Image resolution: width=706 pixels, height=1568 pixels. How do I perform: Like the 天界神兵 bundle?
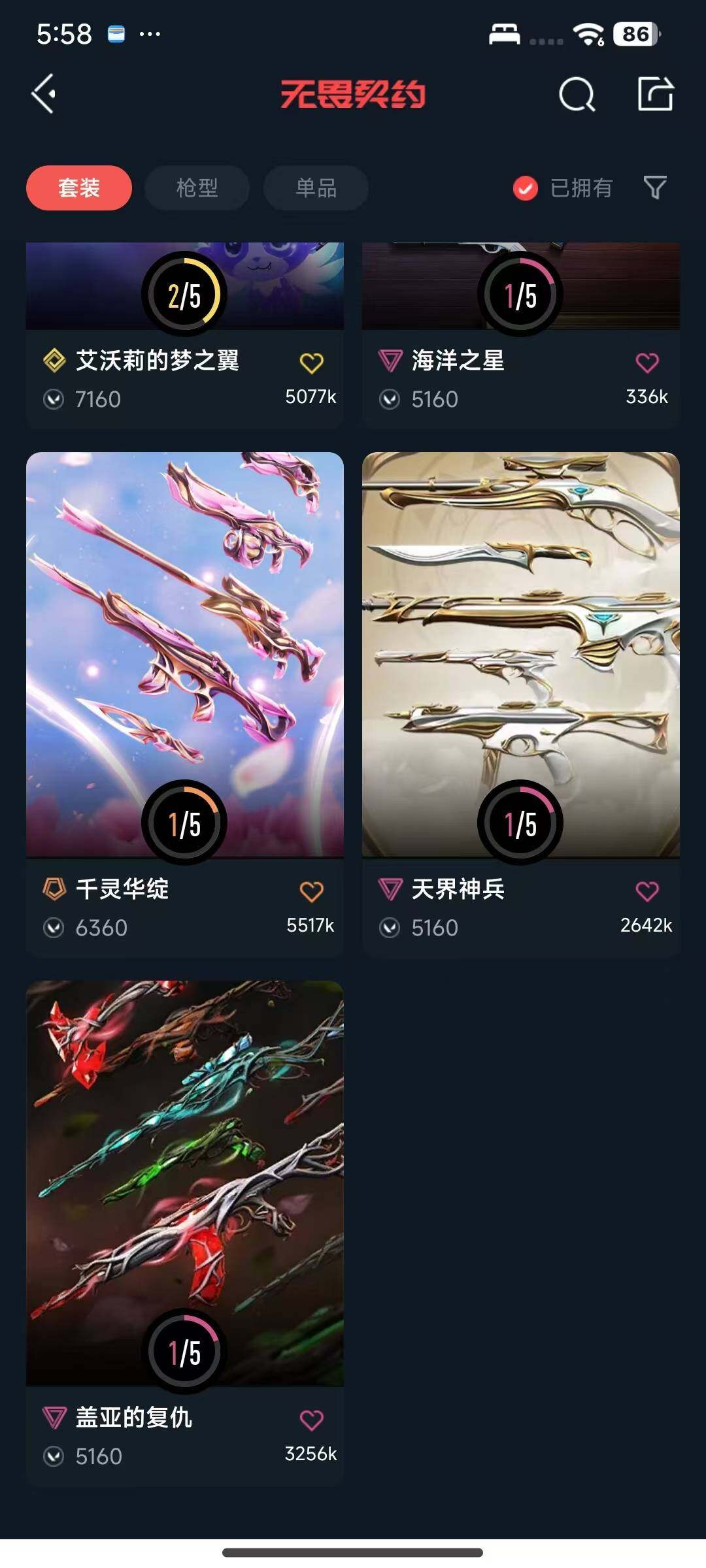[647, 890]
